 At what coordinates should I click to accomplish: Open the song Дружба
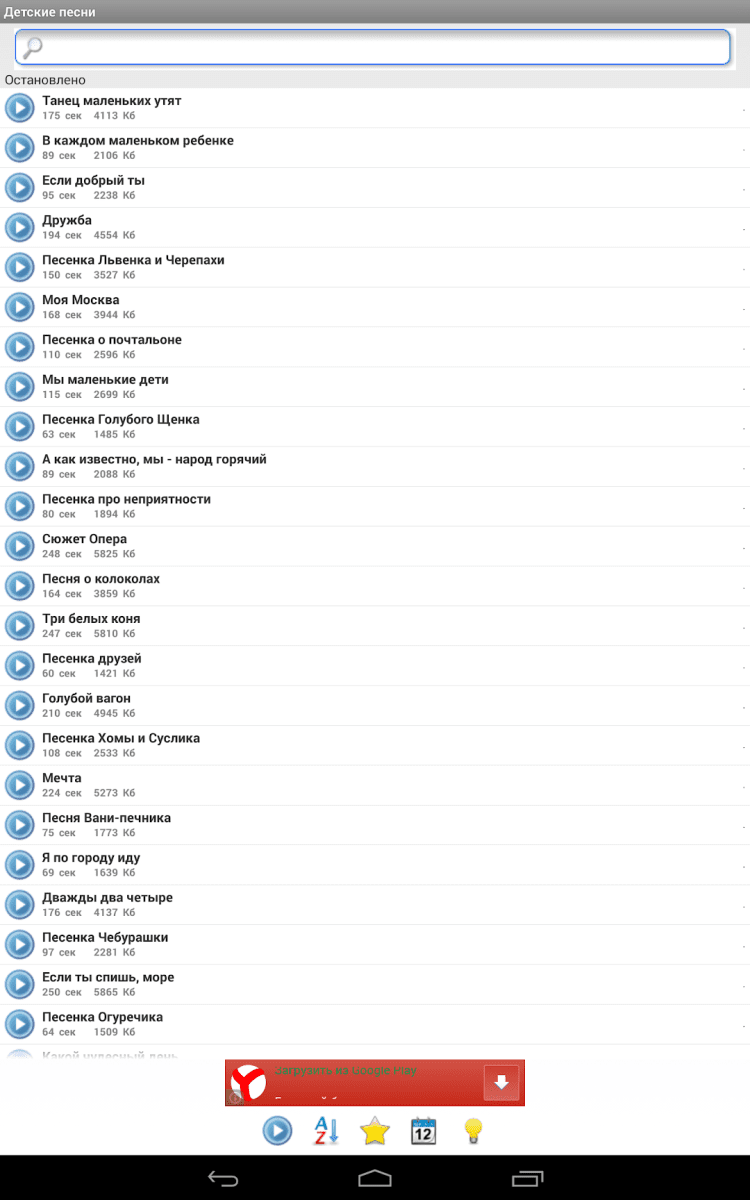pyautogui.click(x=67, y=221)
